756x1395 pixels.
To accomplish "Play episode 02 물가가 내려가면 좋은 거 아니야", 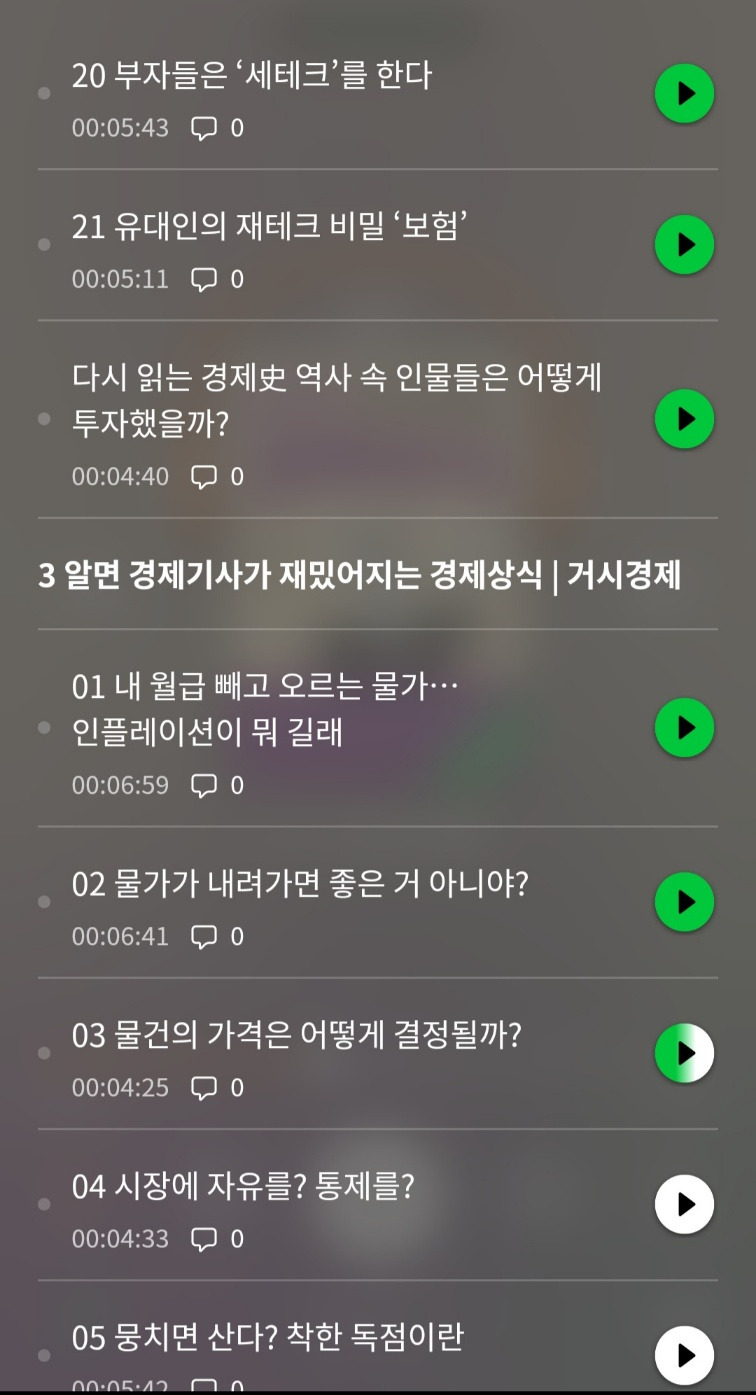I will (x=684, y=901).
